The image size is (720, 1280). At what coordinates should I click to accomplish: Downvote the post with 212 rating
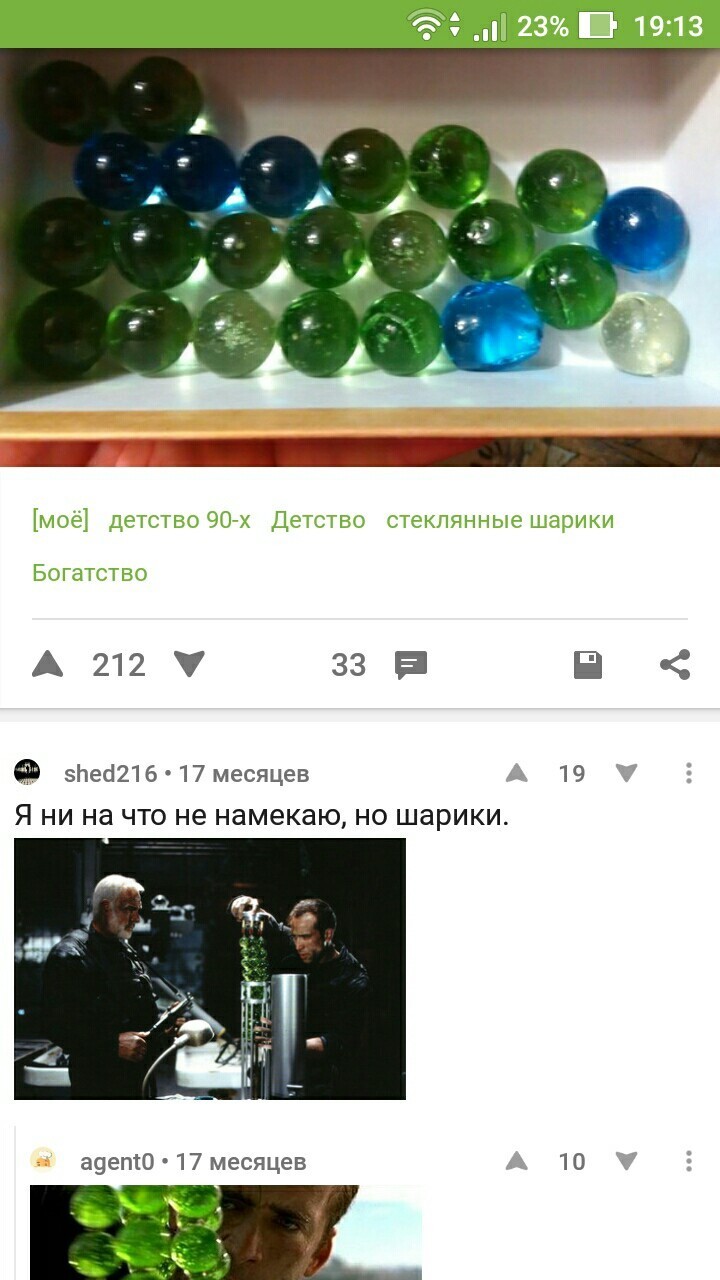pos(189,665)
